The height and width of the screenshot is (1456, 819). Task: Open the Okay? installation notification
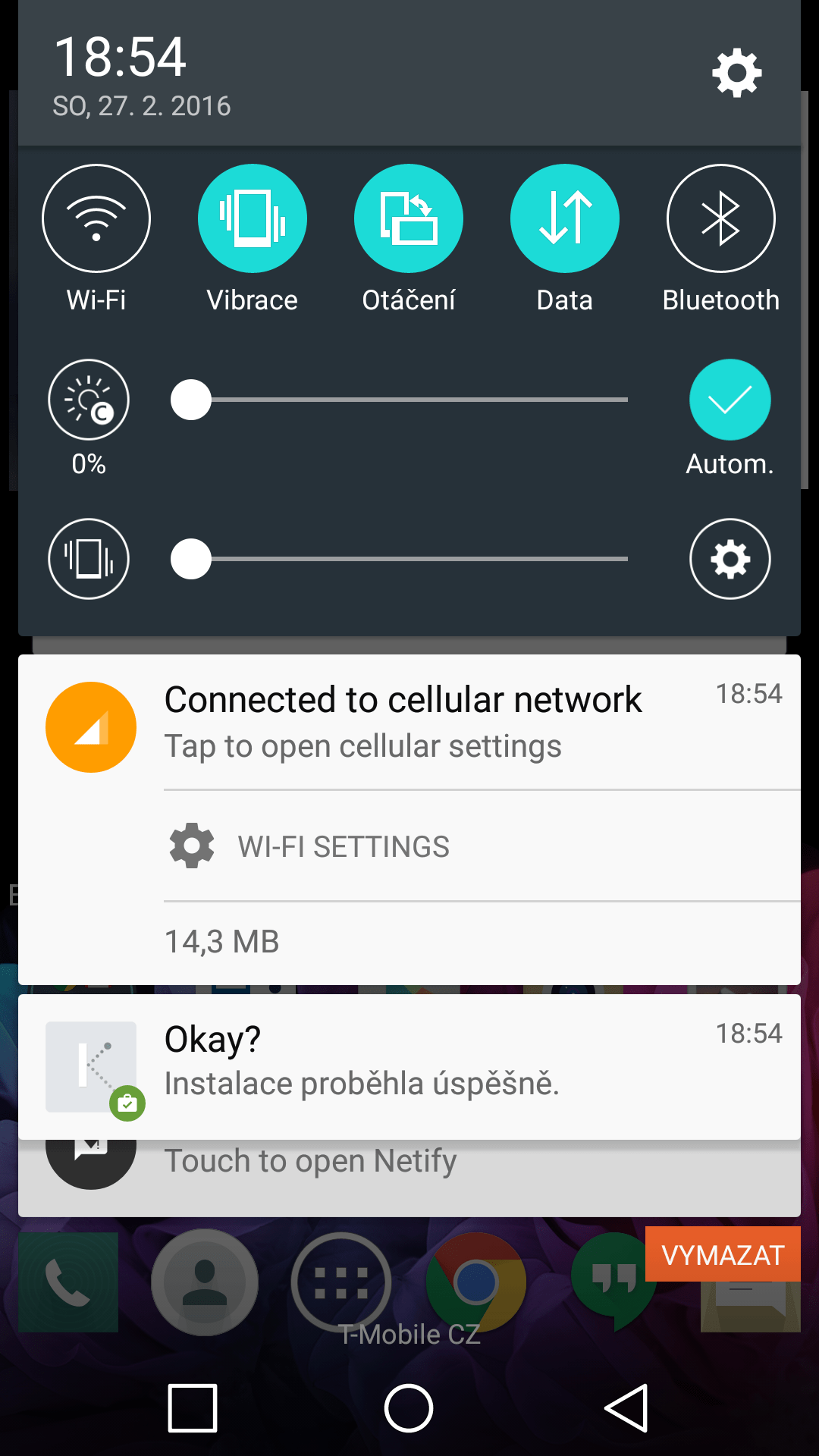coord(409,1067)
